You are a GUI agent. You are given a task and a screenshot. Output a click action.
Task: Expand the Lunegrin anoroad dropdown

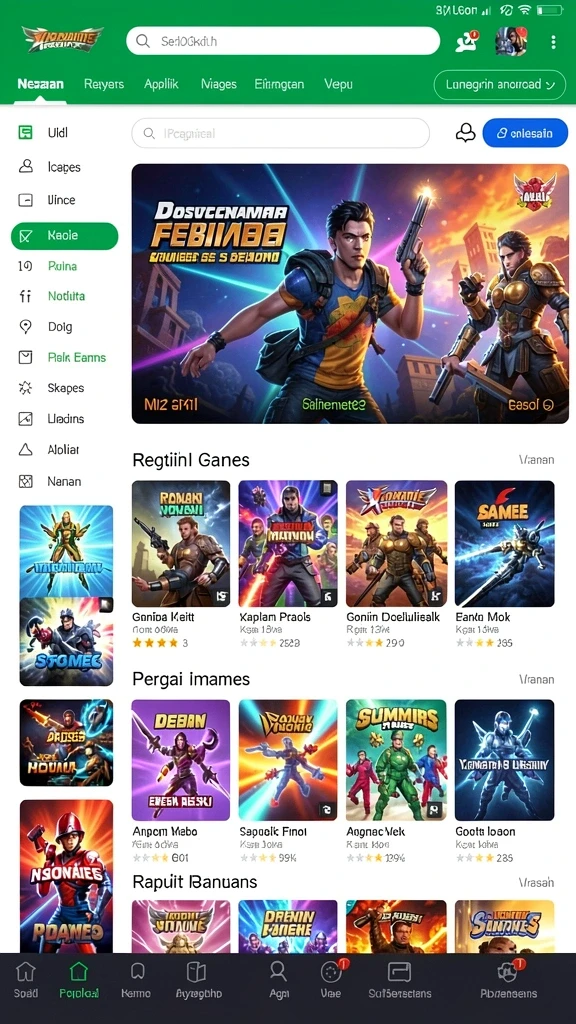(x=500, y=84)
